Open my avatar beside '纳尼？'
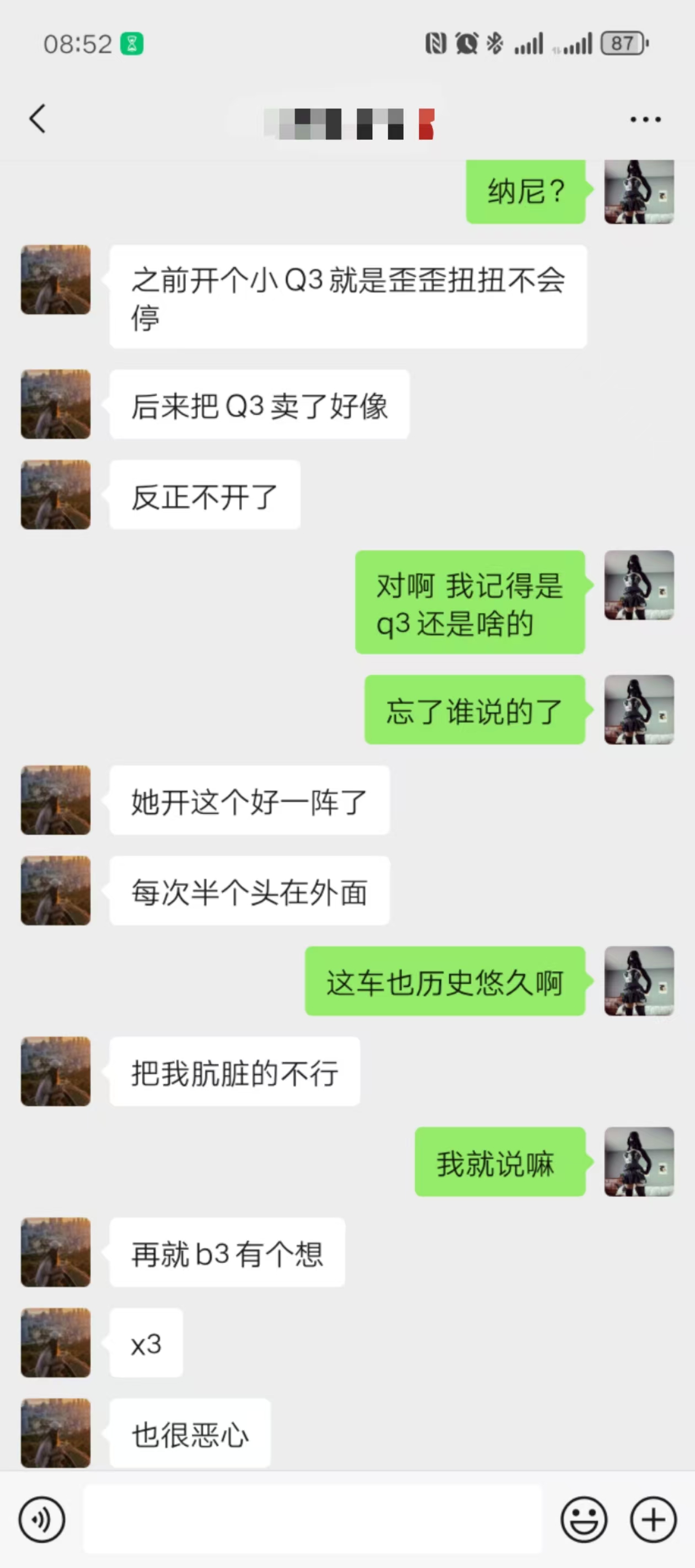 point(638,192)
